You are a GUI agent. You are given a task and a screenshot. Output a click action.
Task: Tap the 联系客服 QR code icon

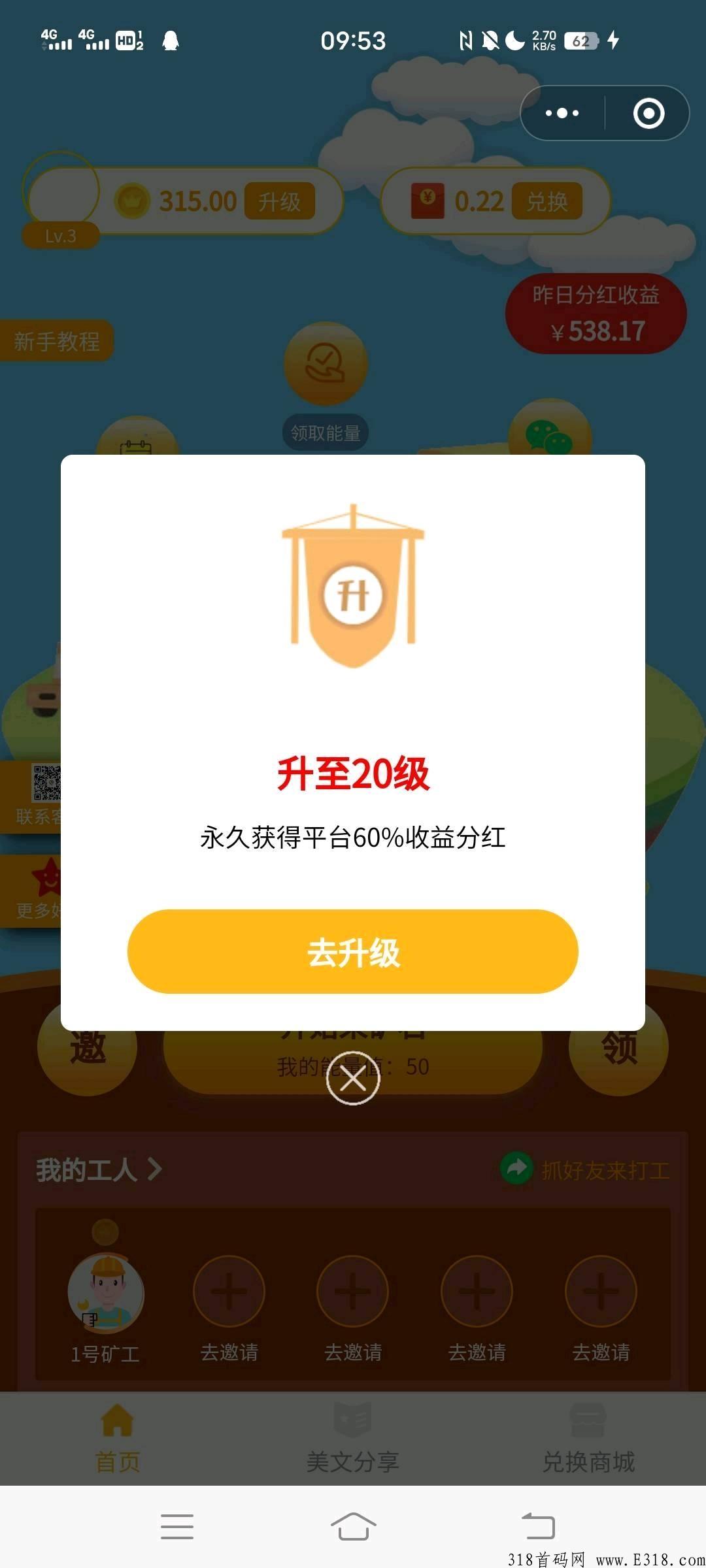[46, 784]
